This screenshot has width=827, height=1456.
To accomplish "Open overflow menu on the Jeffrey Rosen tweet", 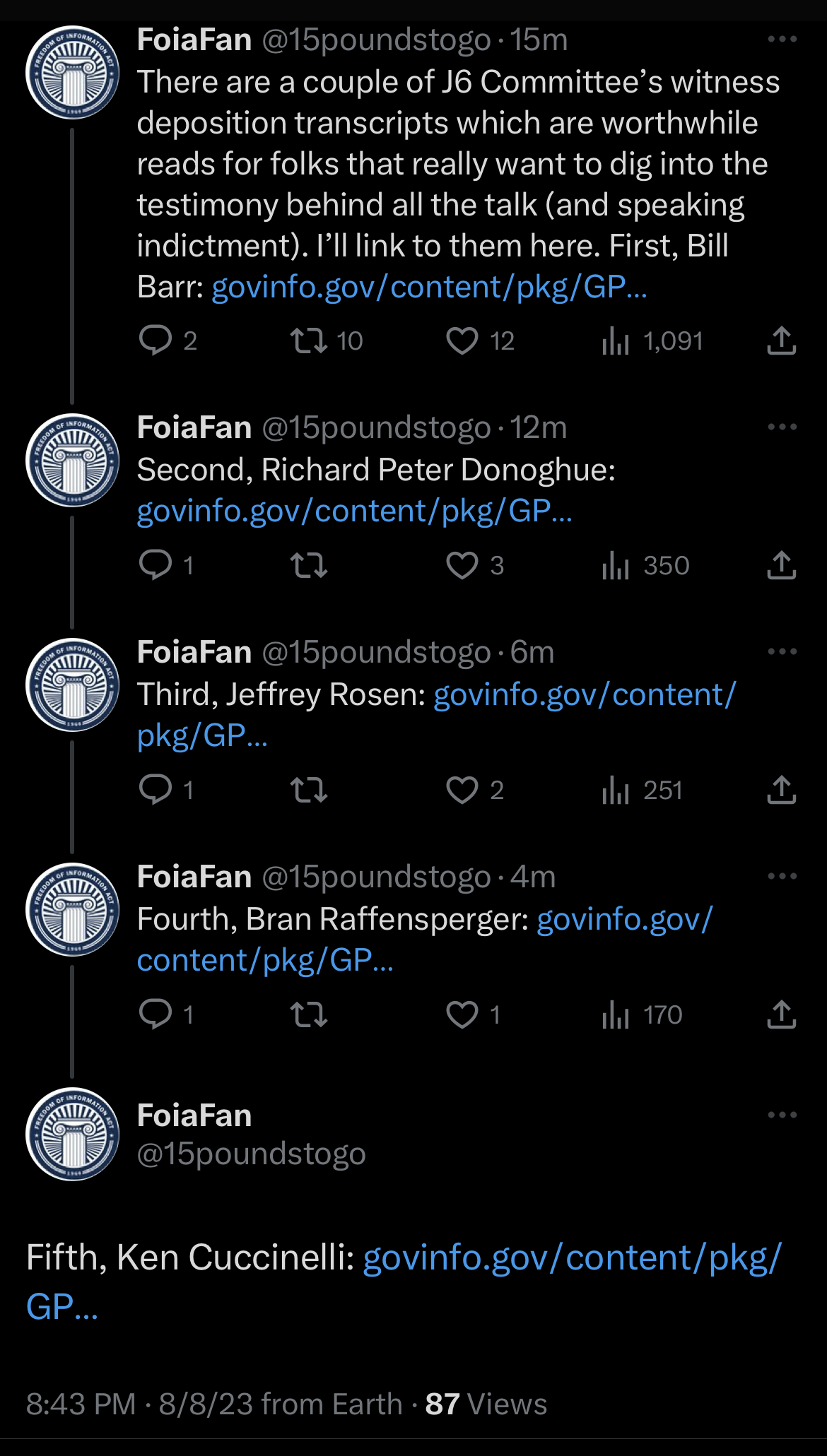I will click(782, 651).
